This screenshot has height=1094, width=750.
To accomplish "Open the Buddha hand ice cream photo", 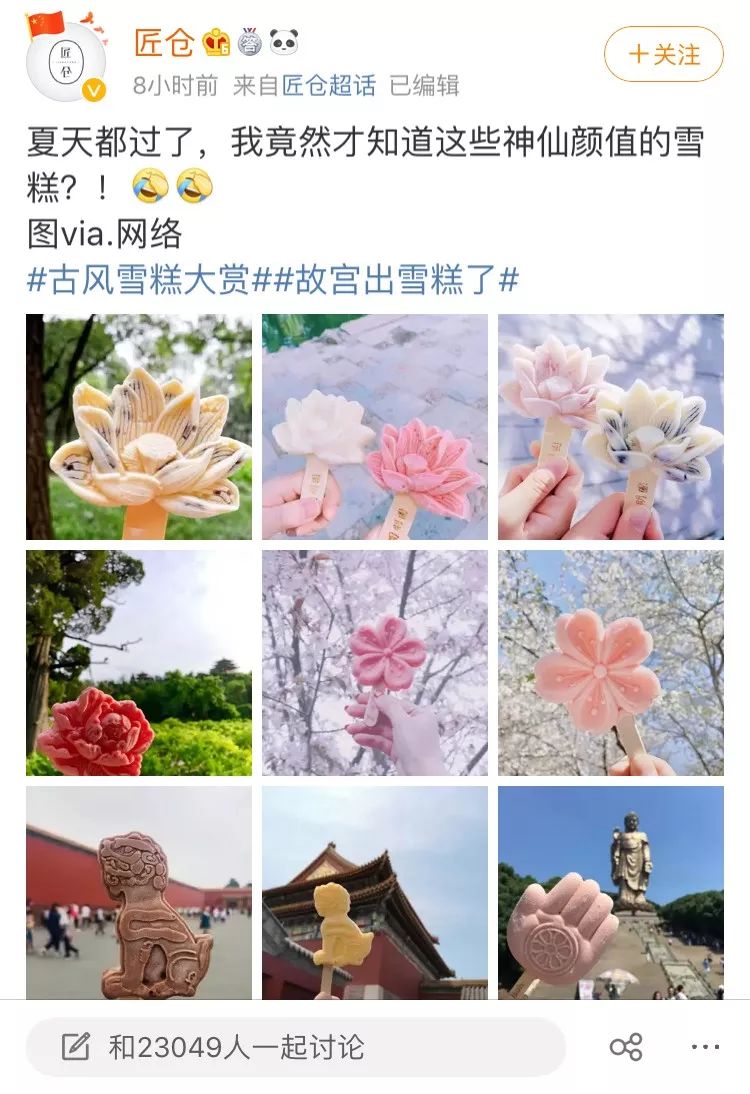I will [611, 892].
